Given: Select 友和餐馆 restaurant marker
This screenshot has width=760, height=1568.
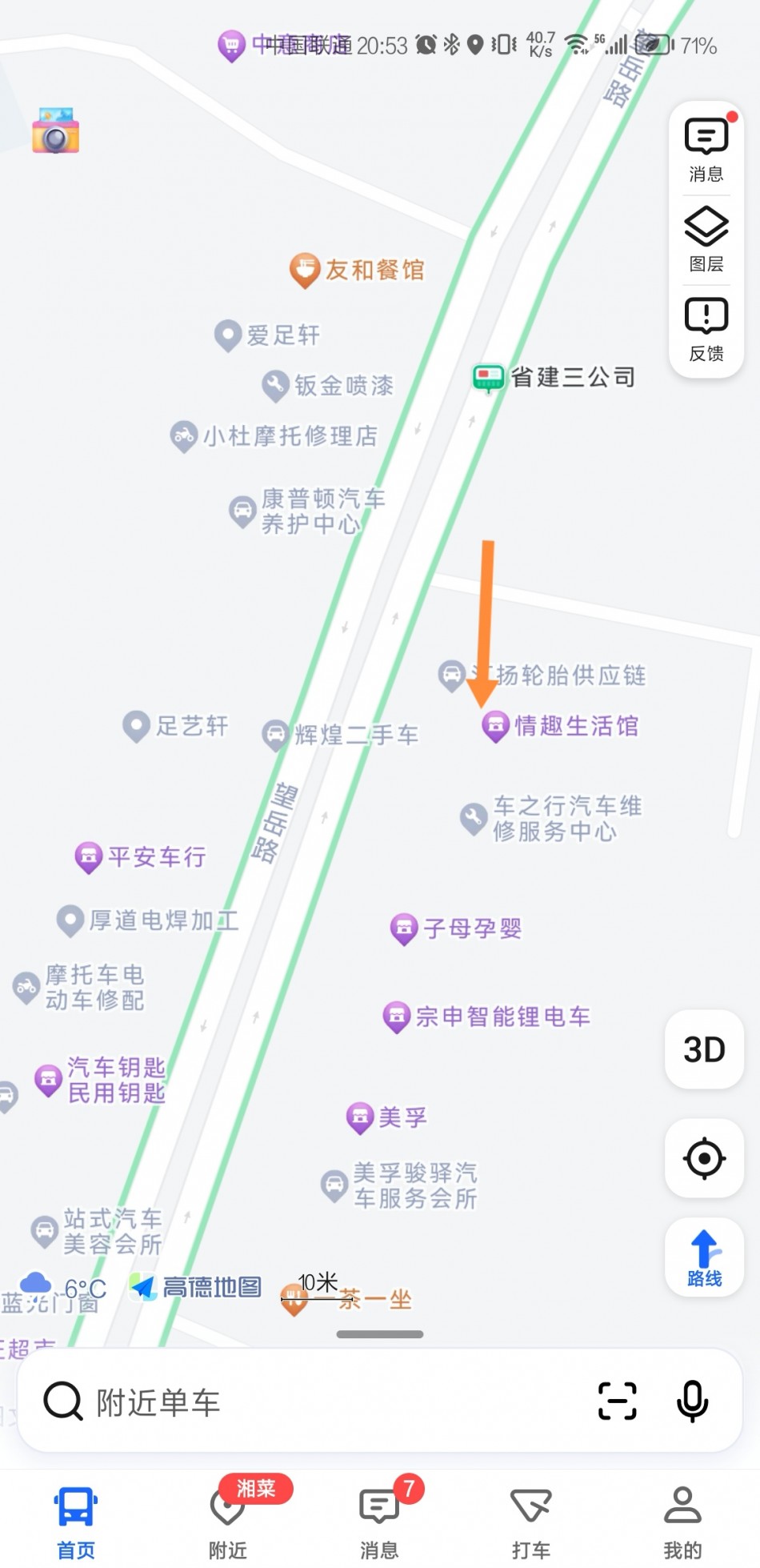Looking at the screenshot, I should (x=358, y=270).
